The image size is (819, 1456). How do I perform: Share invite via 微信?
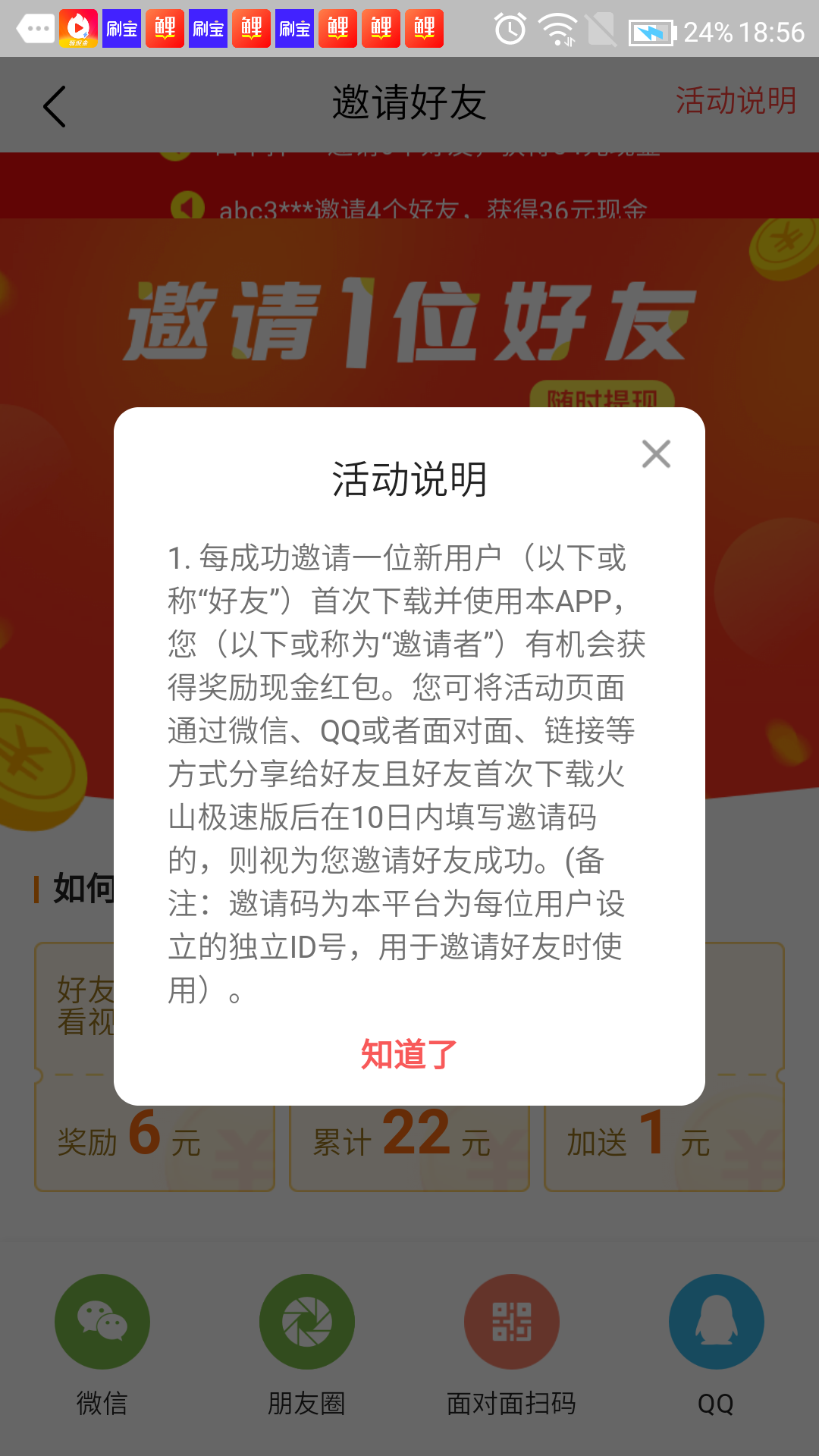pos(102,1322)
